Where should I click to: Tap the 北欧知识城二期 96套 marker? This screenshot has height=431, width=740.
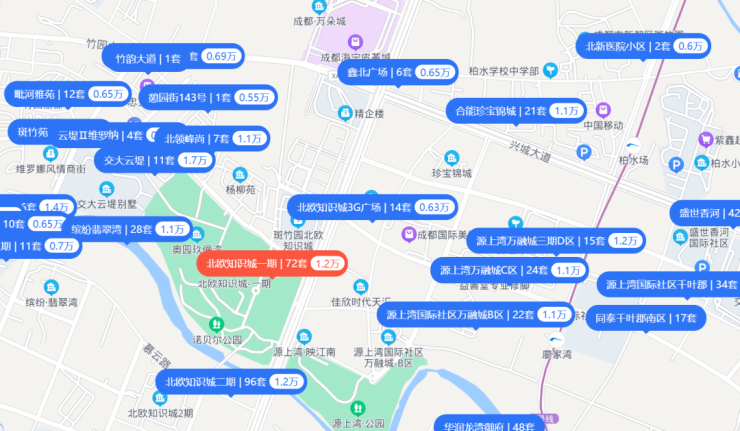click(232, 382)
